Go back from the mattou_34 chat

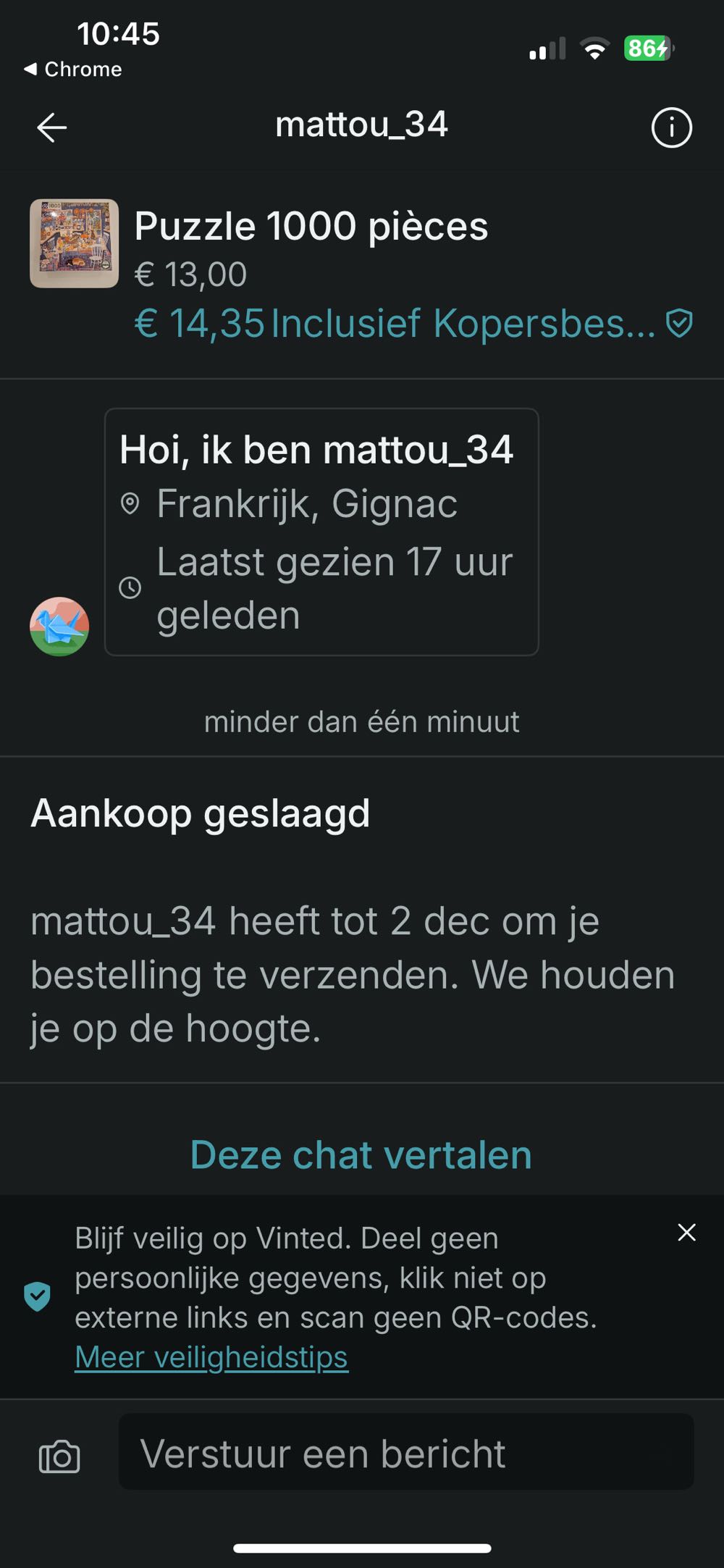[52, 128]
